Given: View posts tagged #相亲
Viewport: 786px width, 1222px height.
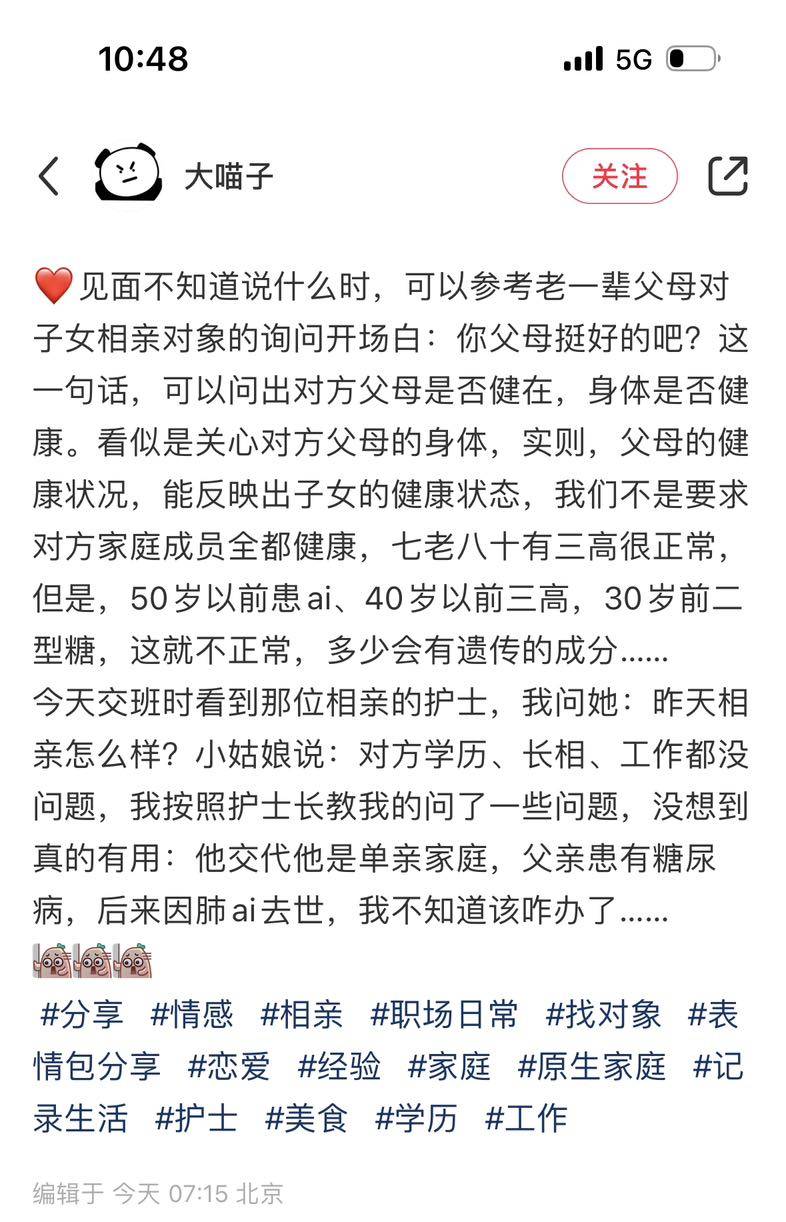Looking at the screenshot, I should pyautogui.click(x=301, y=1014).
